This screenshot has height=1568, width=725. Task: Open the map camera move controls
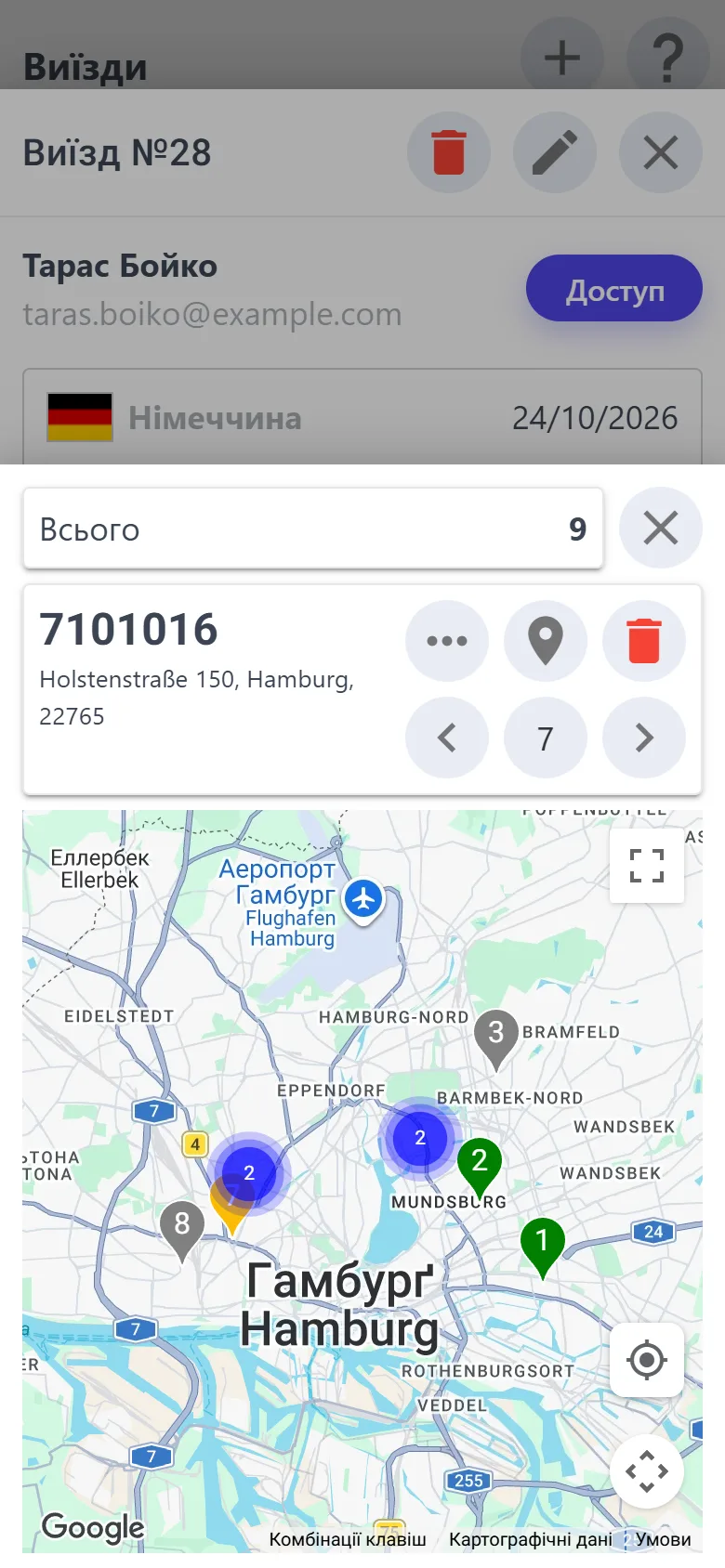pyautogui.click(x=647, y=1471)
